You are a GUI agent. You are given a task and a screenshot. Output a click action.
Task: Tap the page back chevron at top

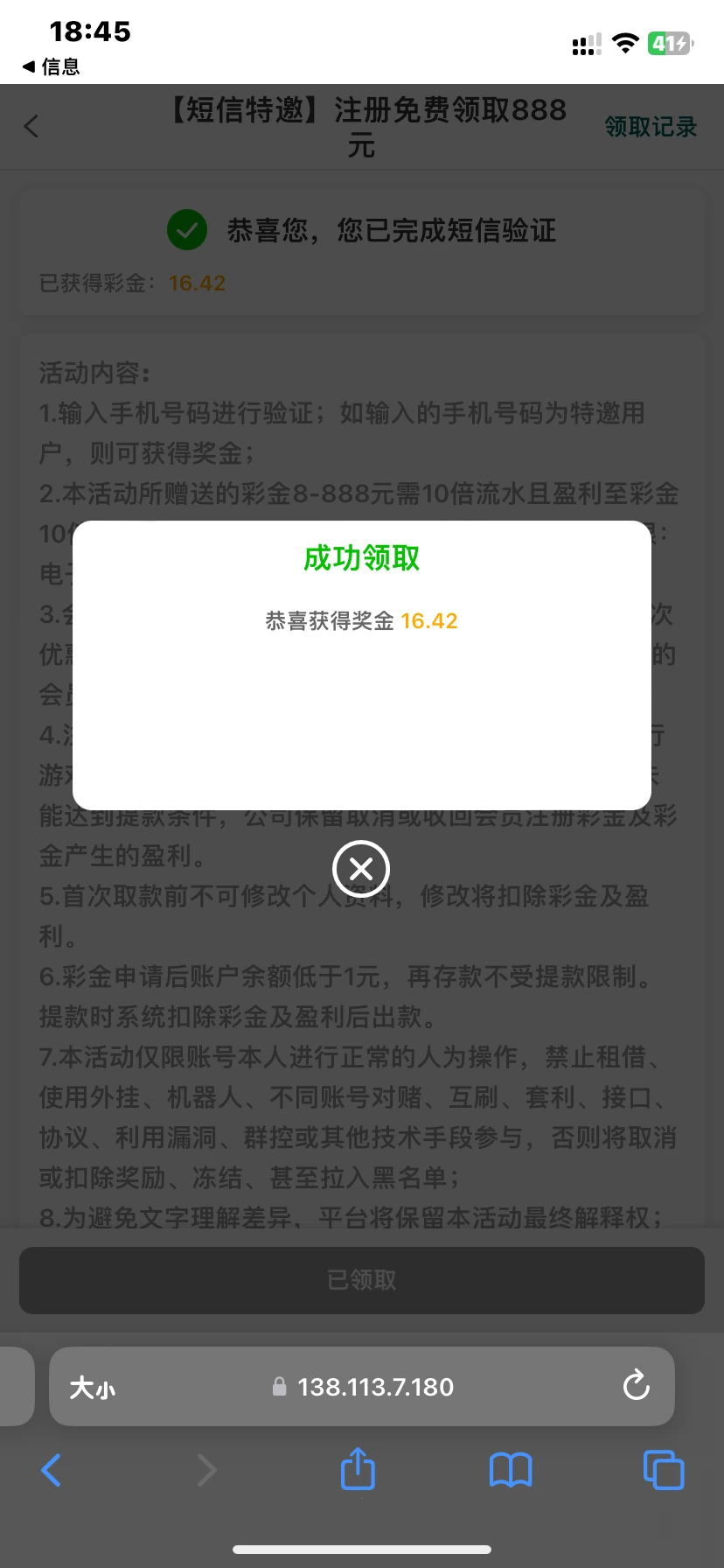tap(31, 126)
